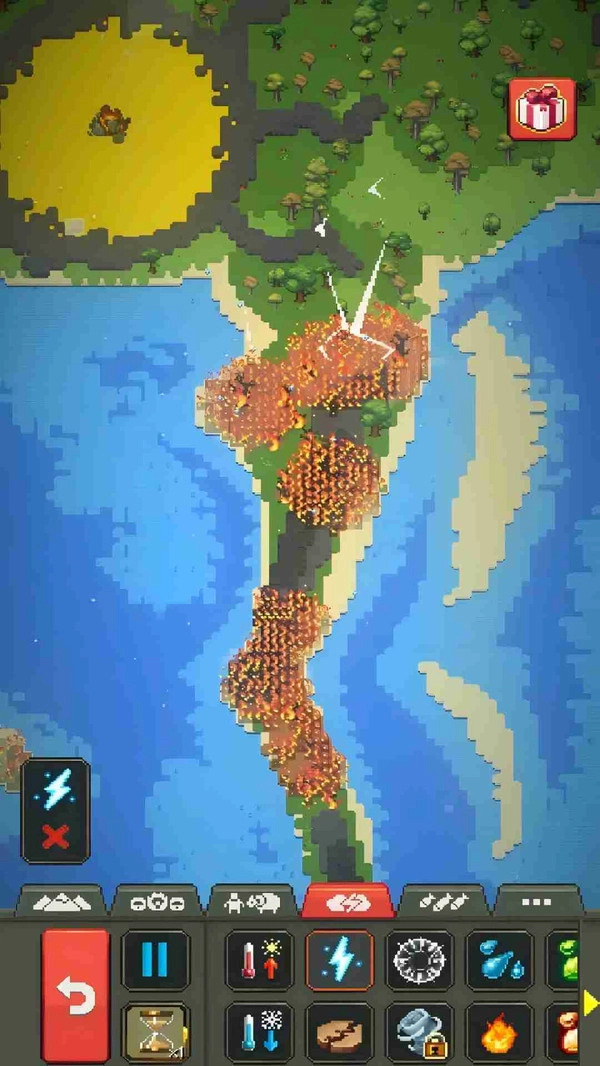Pause the world simulation

tap(155, 961)
